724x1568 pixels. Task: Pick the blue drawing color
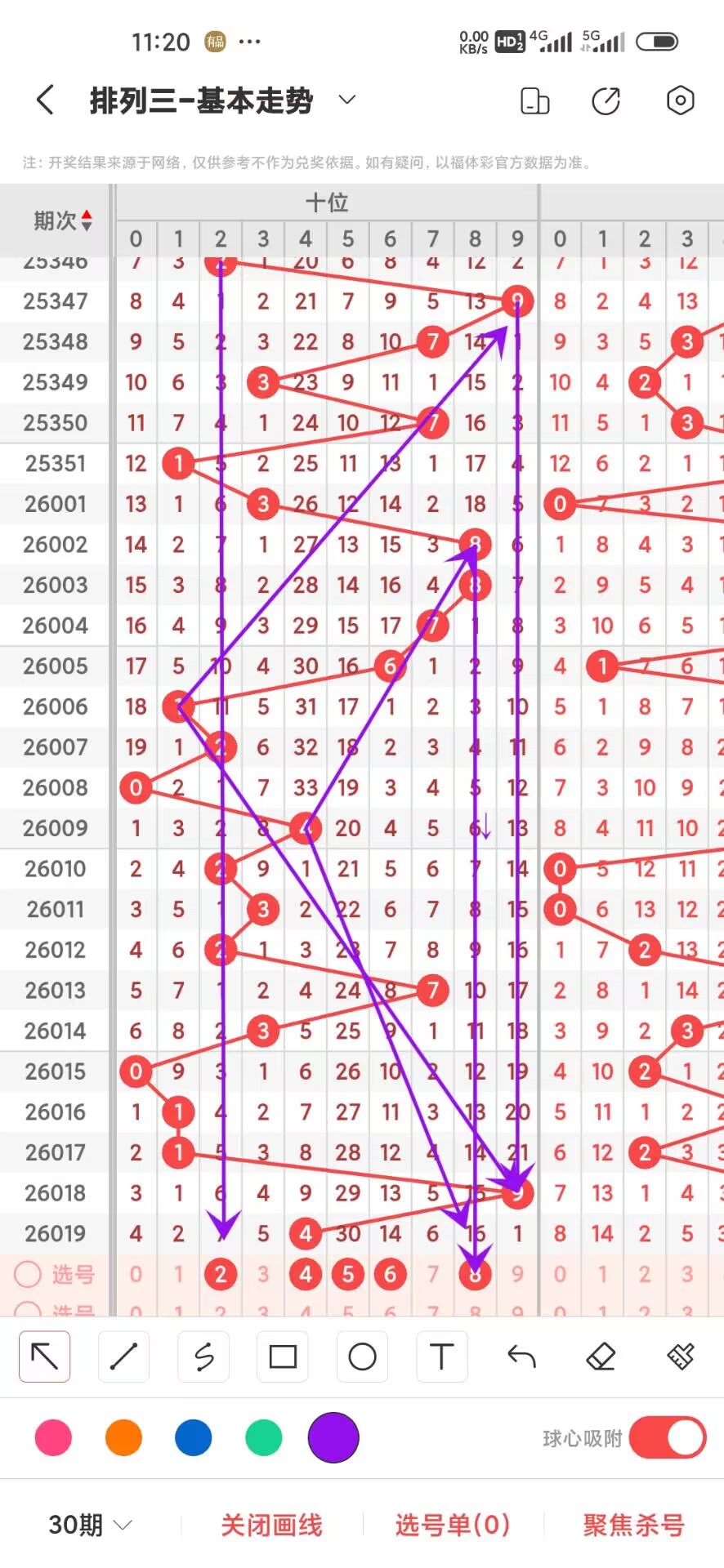[x=194, y=1437]
